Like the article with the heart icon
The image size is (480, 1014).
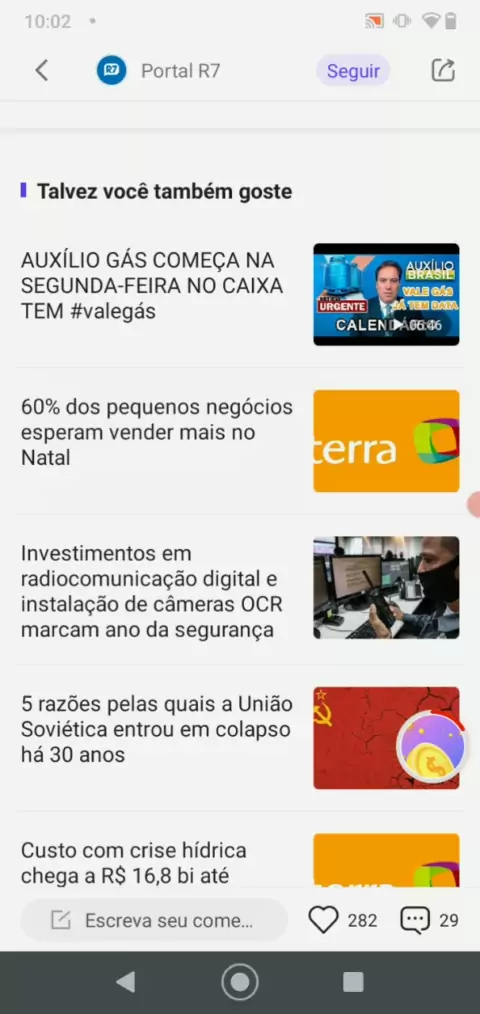point(323,920)
